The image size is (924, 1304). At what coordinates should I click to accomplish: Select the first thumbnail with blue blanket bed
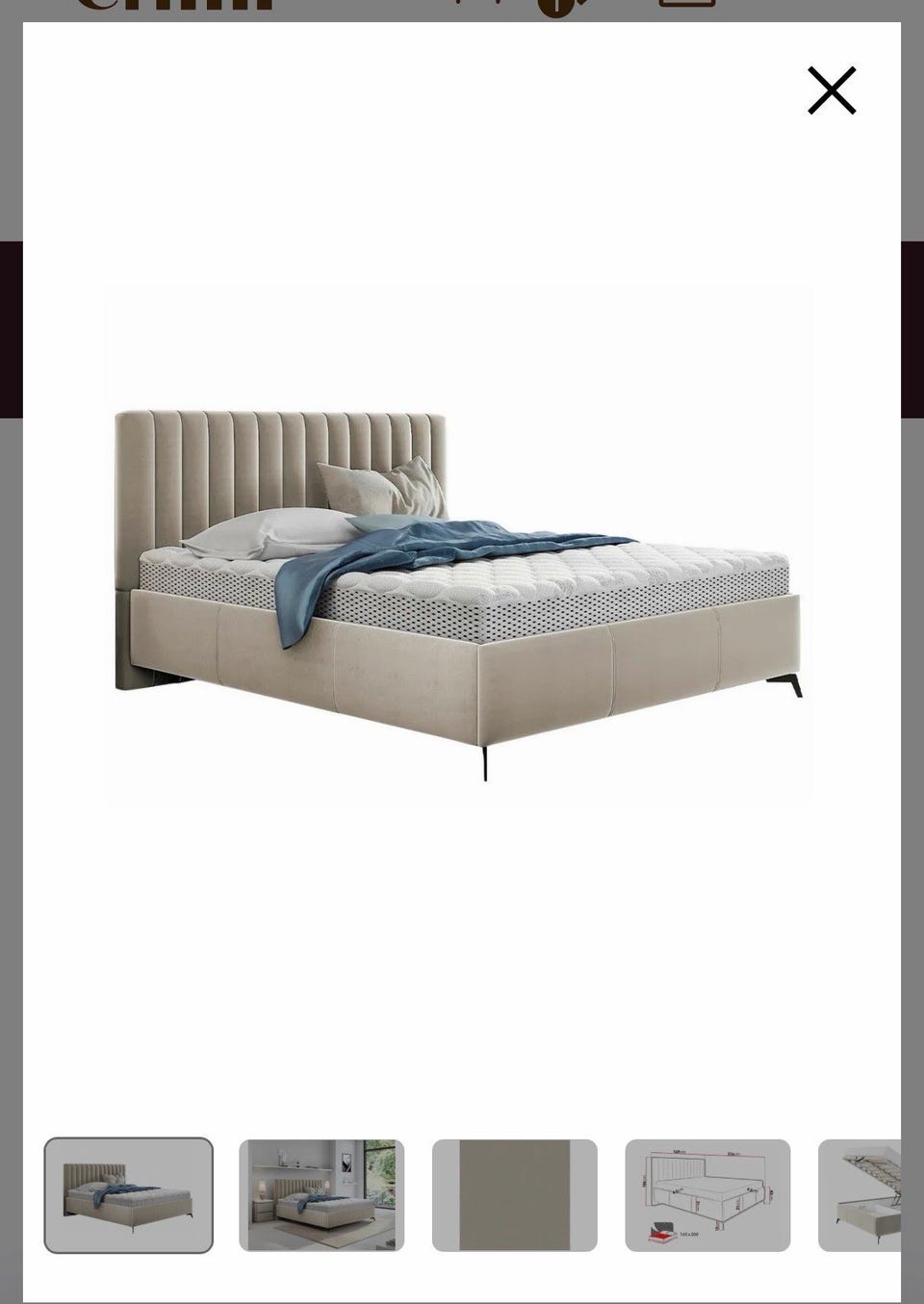pyautogui.click(x=128, y=1195)
